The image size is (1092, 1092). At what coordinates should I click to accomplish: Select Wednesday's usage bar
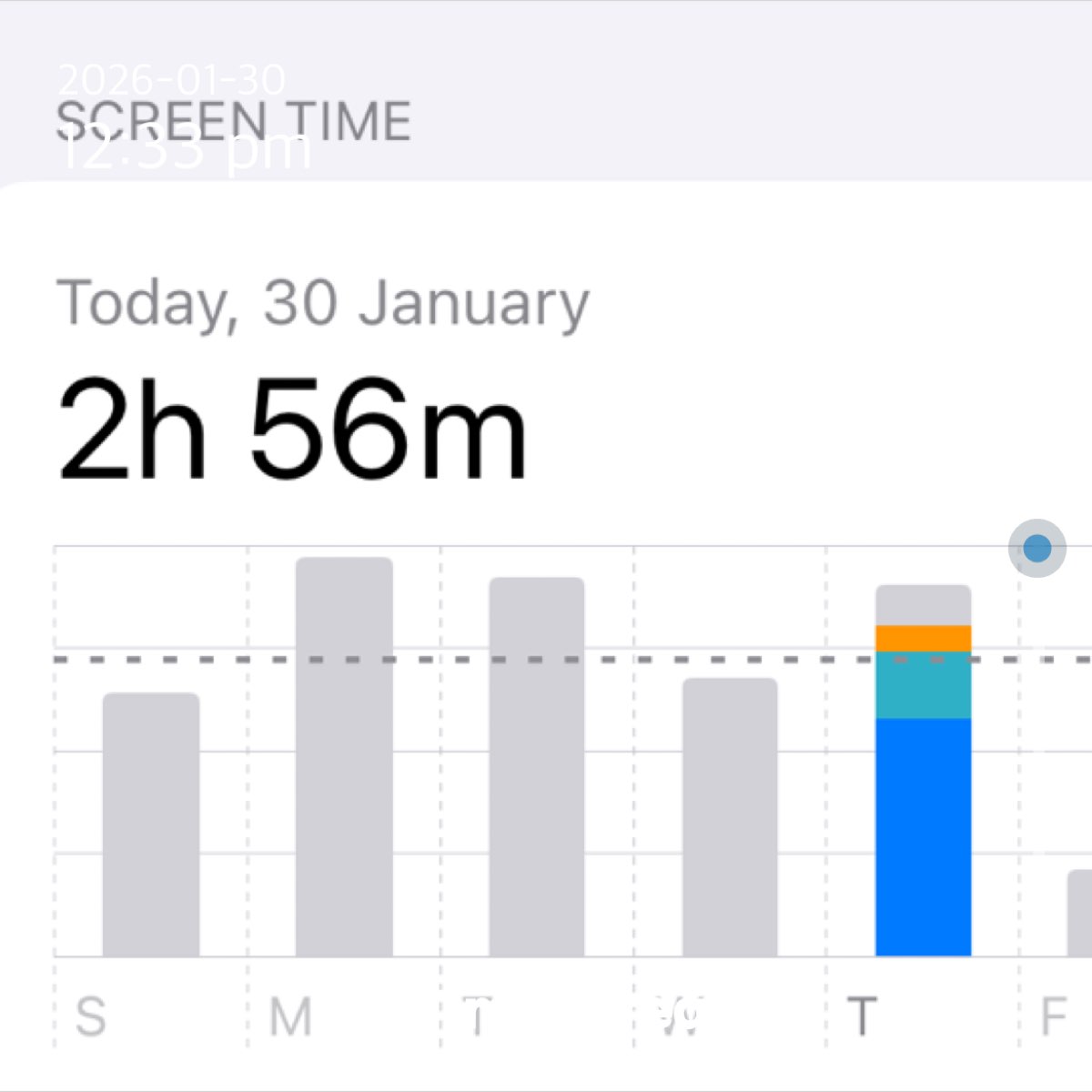pyautogui.click(x=730, y=817)
